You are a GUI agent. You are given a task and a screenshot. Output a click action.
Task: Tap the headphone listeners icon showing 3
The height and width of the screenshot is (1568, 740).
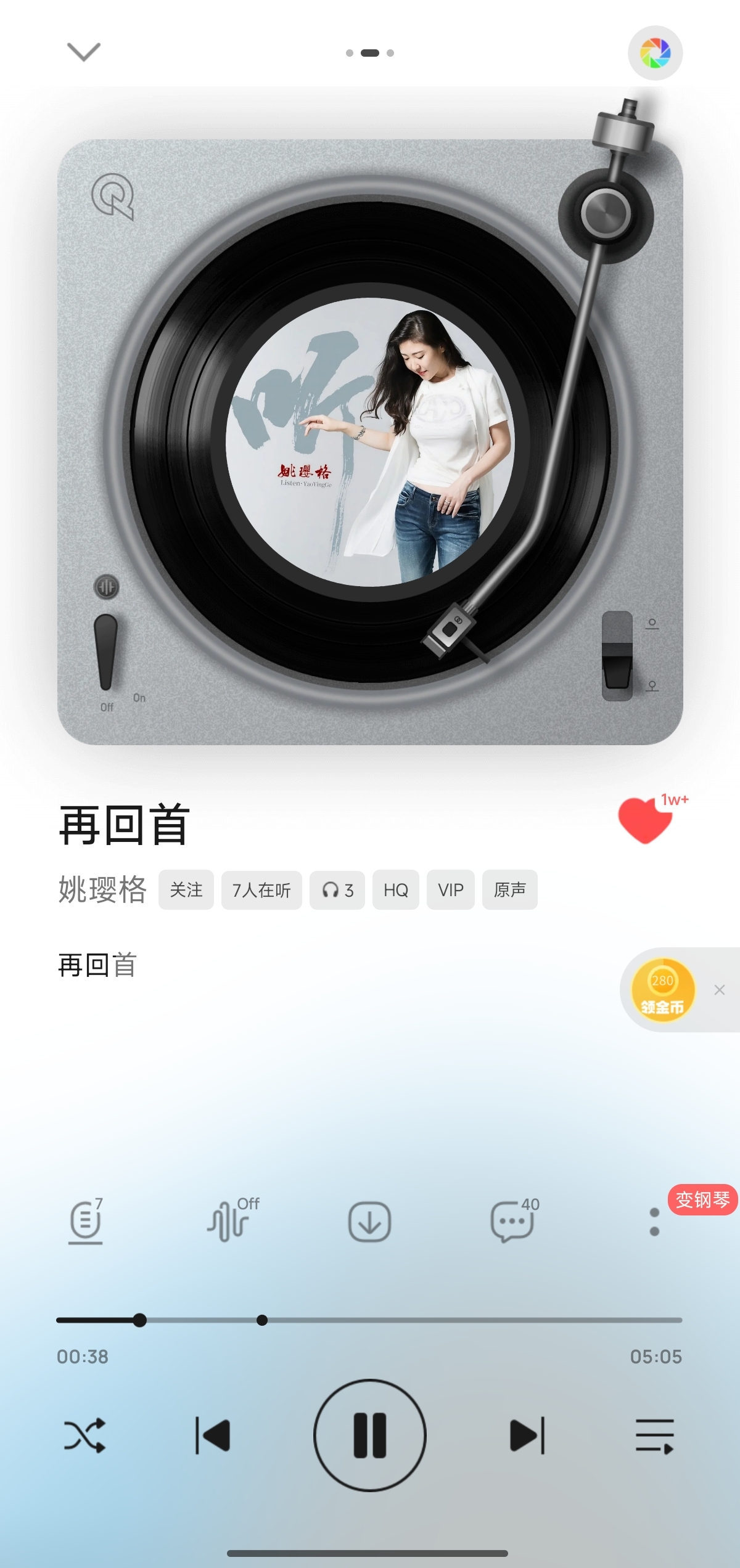337,890
